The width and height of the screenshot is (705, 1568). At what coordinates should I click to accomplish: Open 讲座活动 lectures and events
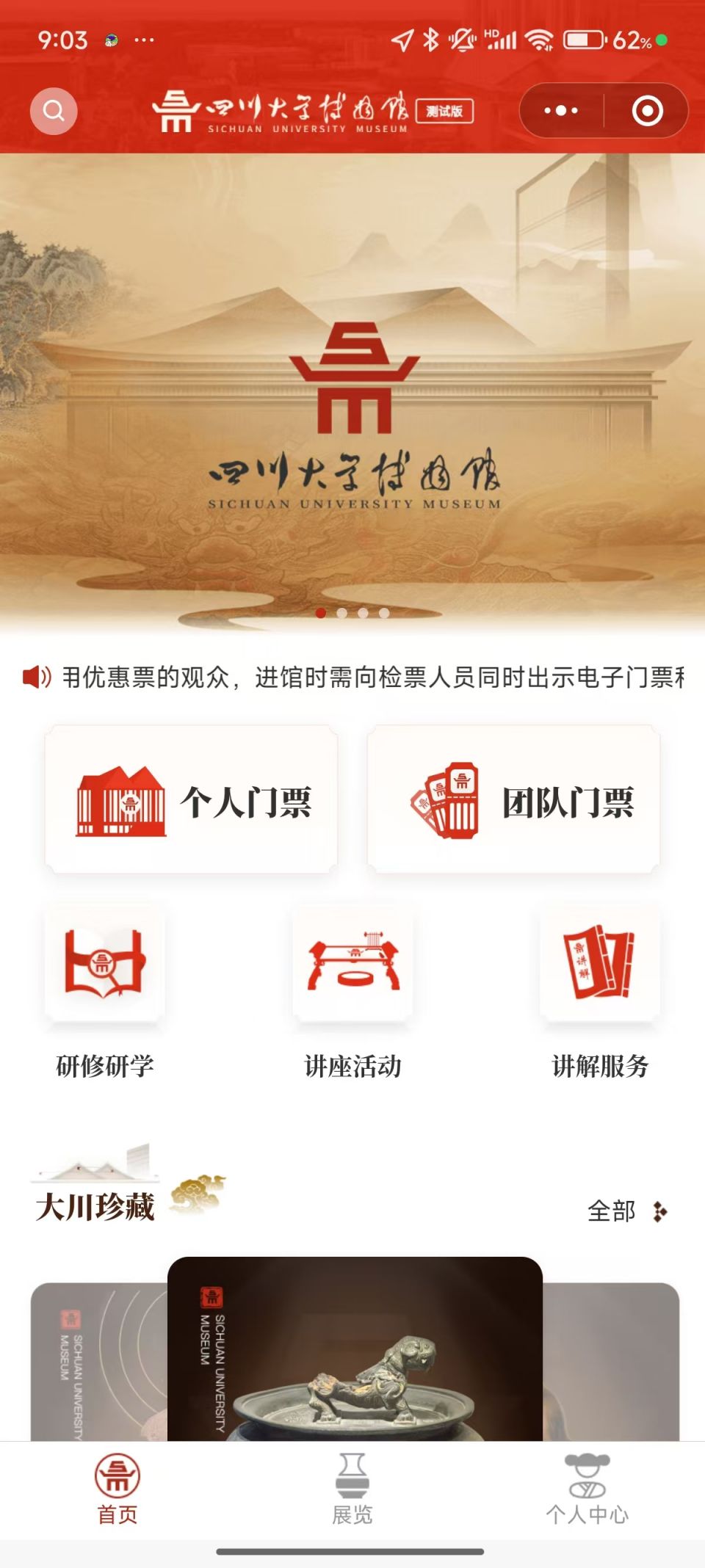click(352, 991)
